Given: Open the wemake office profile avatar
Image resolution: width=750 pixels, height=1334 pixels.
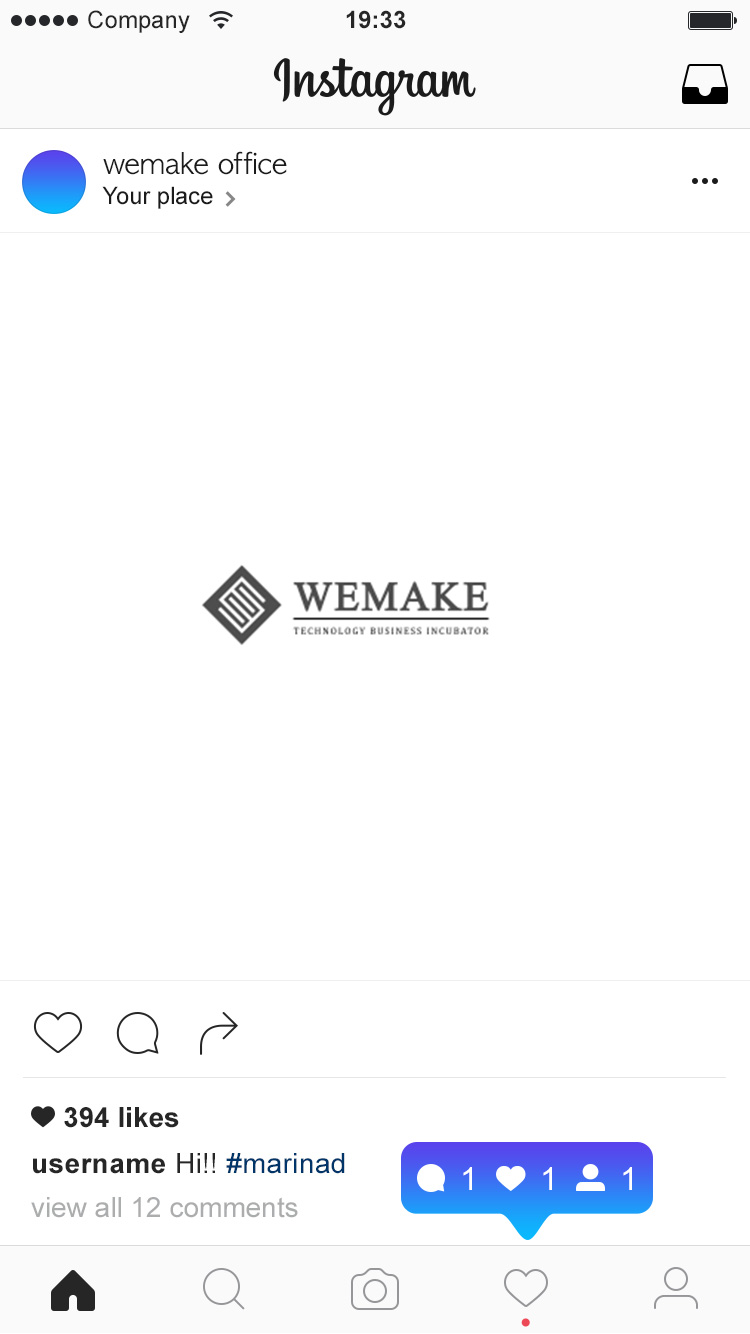Looking at the screenshot, I should click(54, 181).
